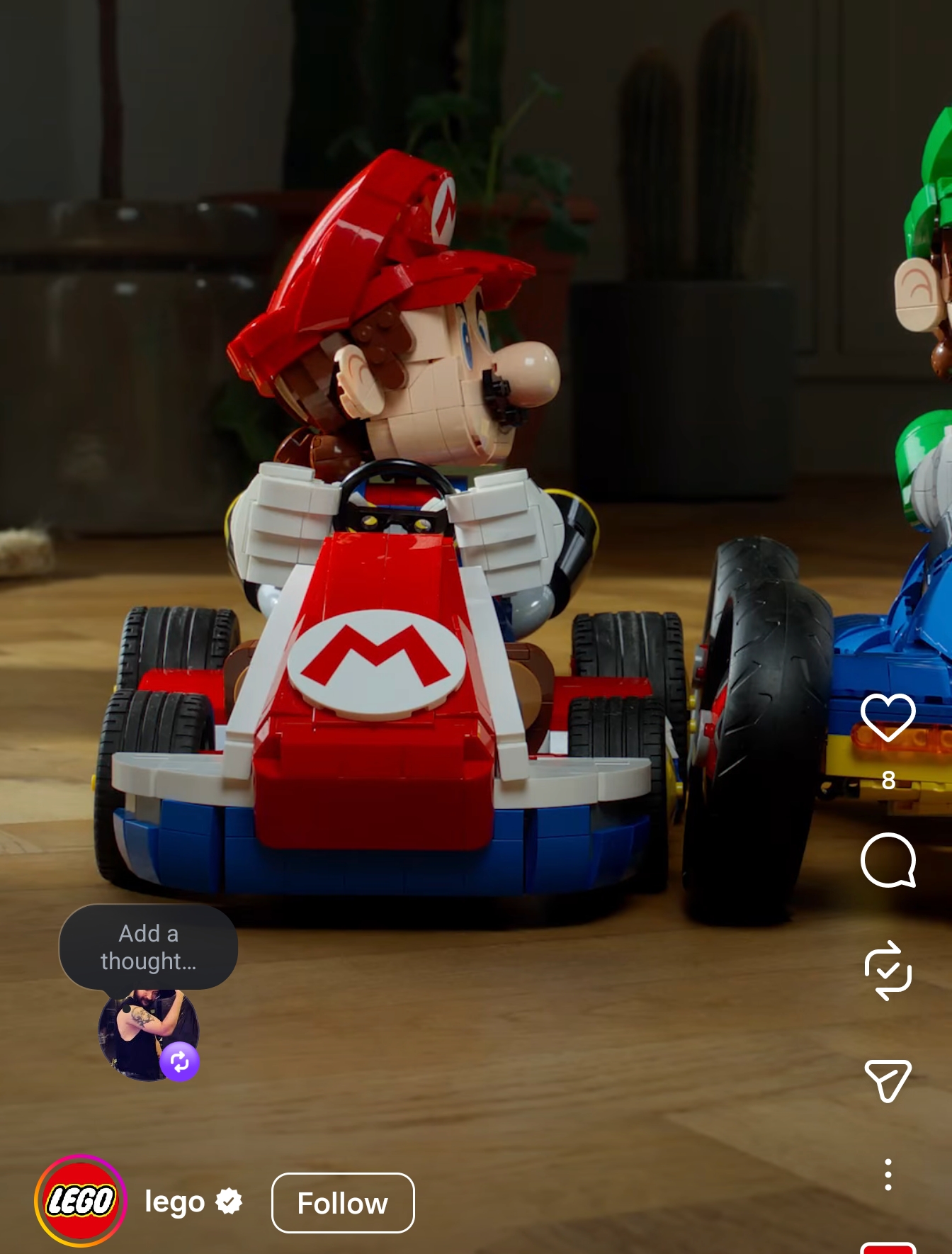Repost this reel
Viewport: 952px width, 1254px height.
[888, 971]
